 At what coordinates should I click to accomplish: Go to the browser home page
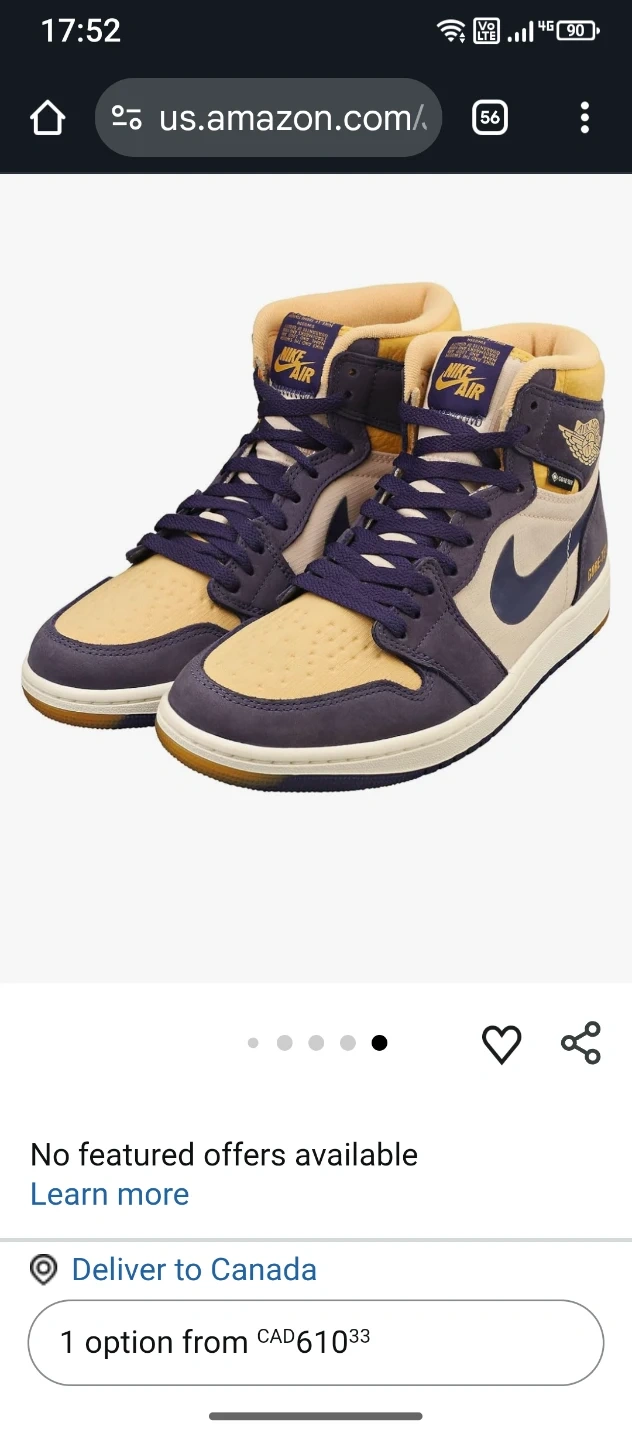point(47,118)
